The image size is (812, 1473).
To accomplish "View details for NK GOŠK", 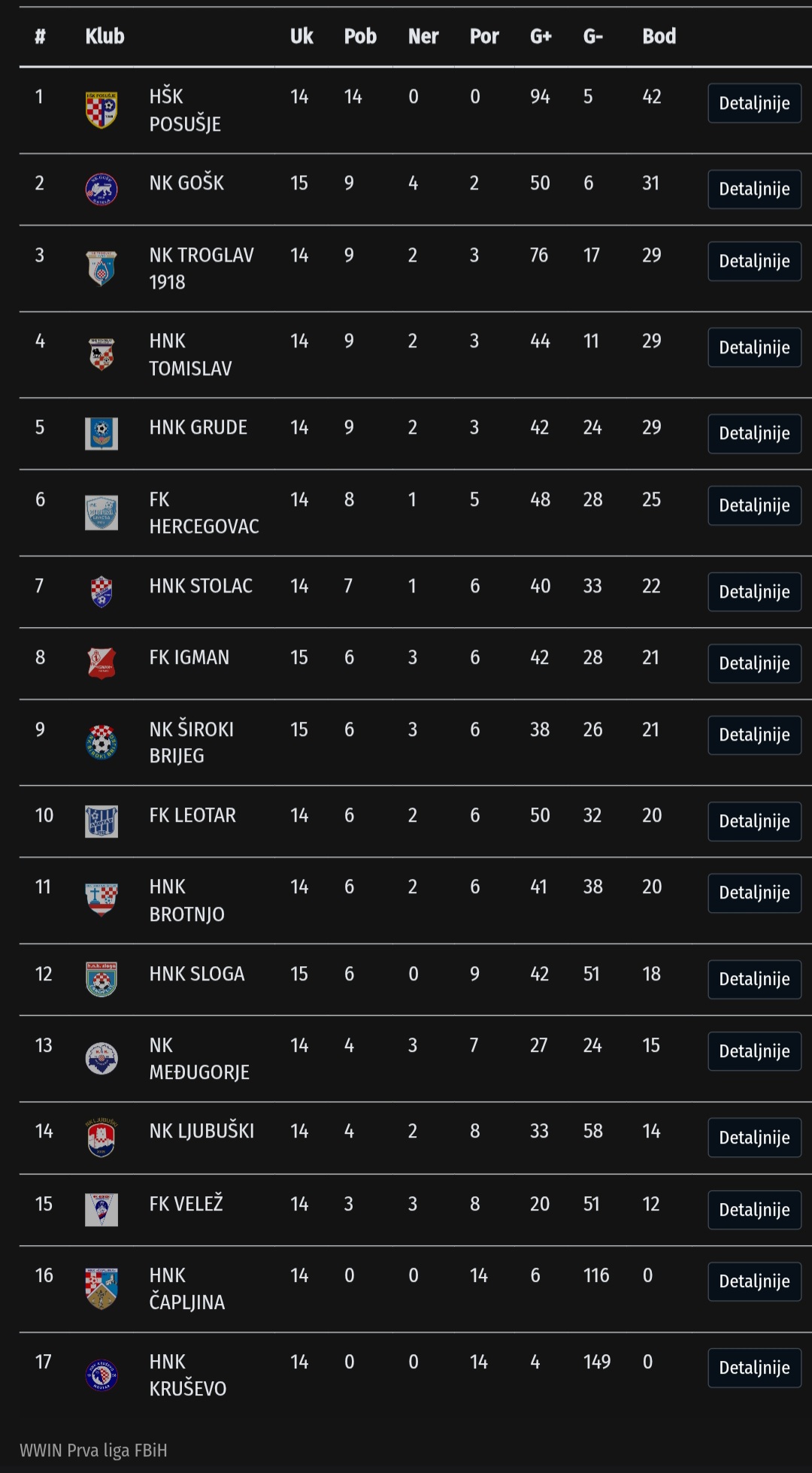I will tap(754, 189).
